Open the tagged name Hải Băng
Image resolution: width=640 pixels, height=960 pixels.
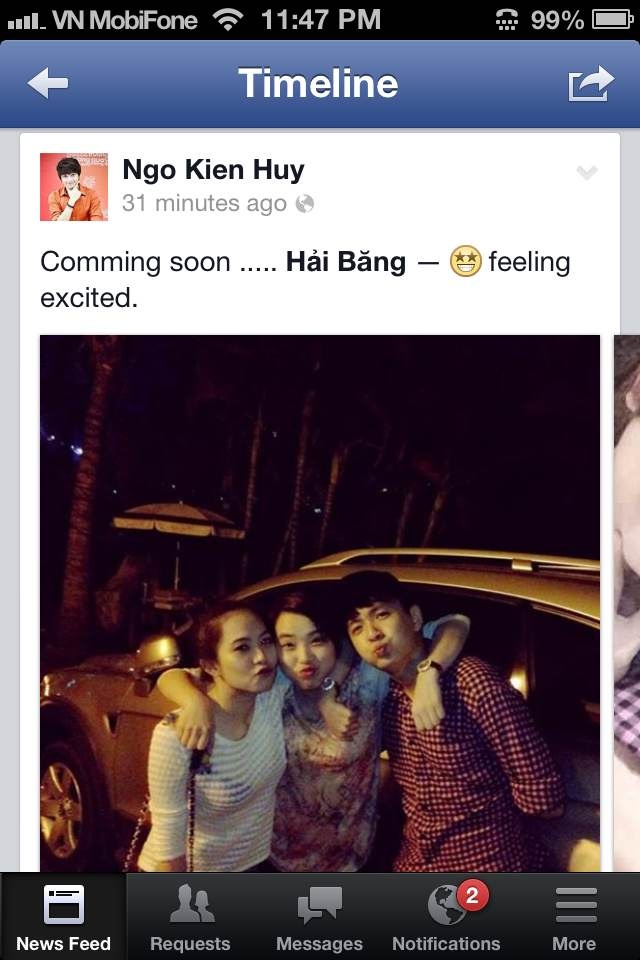point(346,262)
